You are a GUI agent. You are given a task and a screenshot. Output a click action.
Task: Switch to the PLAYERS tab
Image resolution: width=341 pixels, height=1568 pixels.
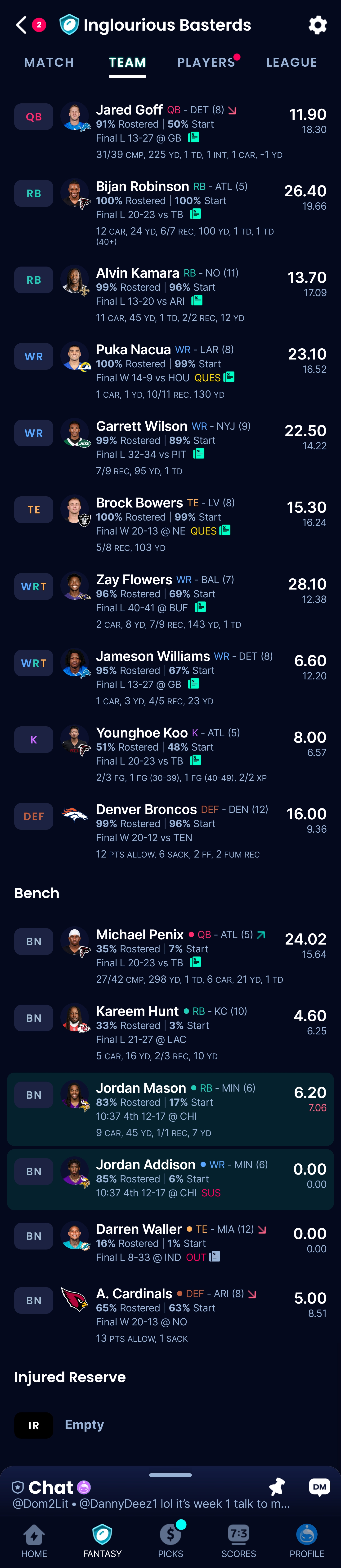(206, 62)
